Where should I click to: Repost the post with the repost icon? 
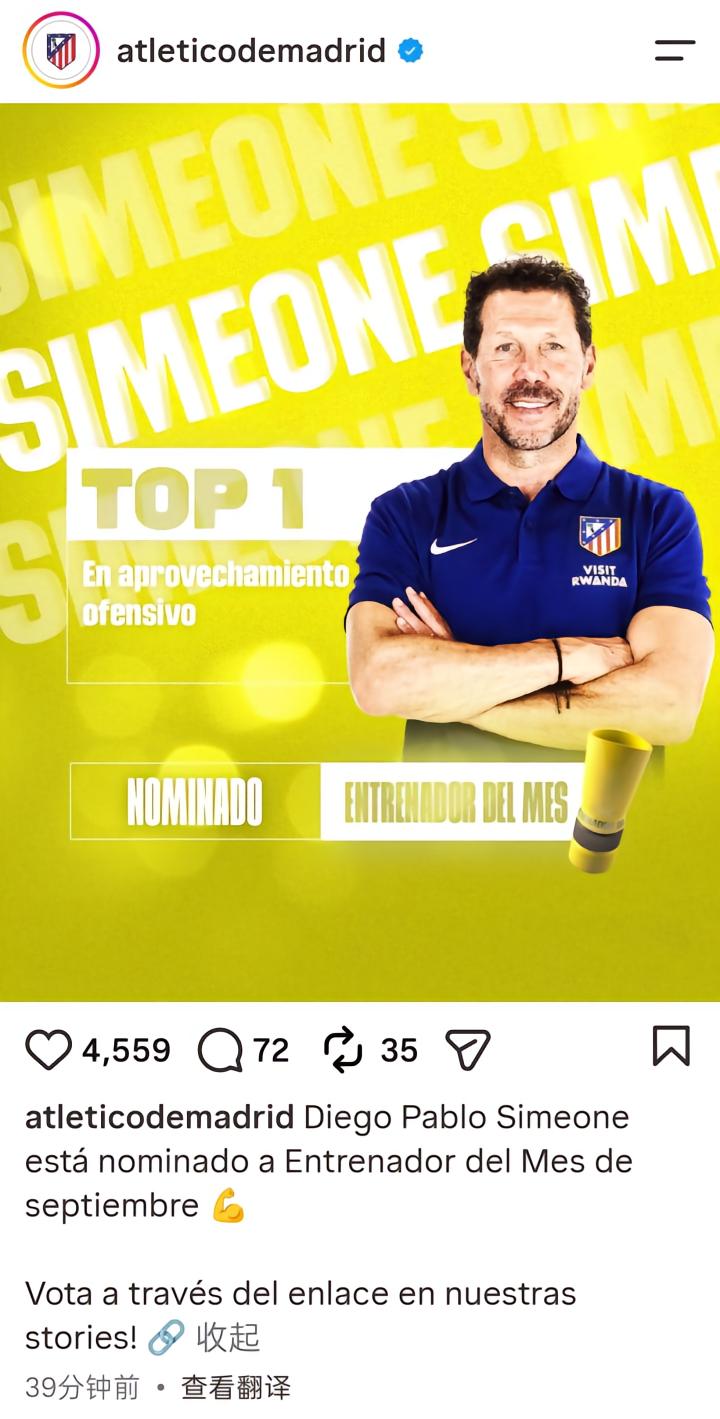tap(343, 1050)
